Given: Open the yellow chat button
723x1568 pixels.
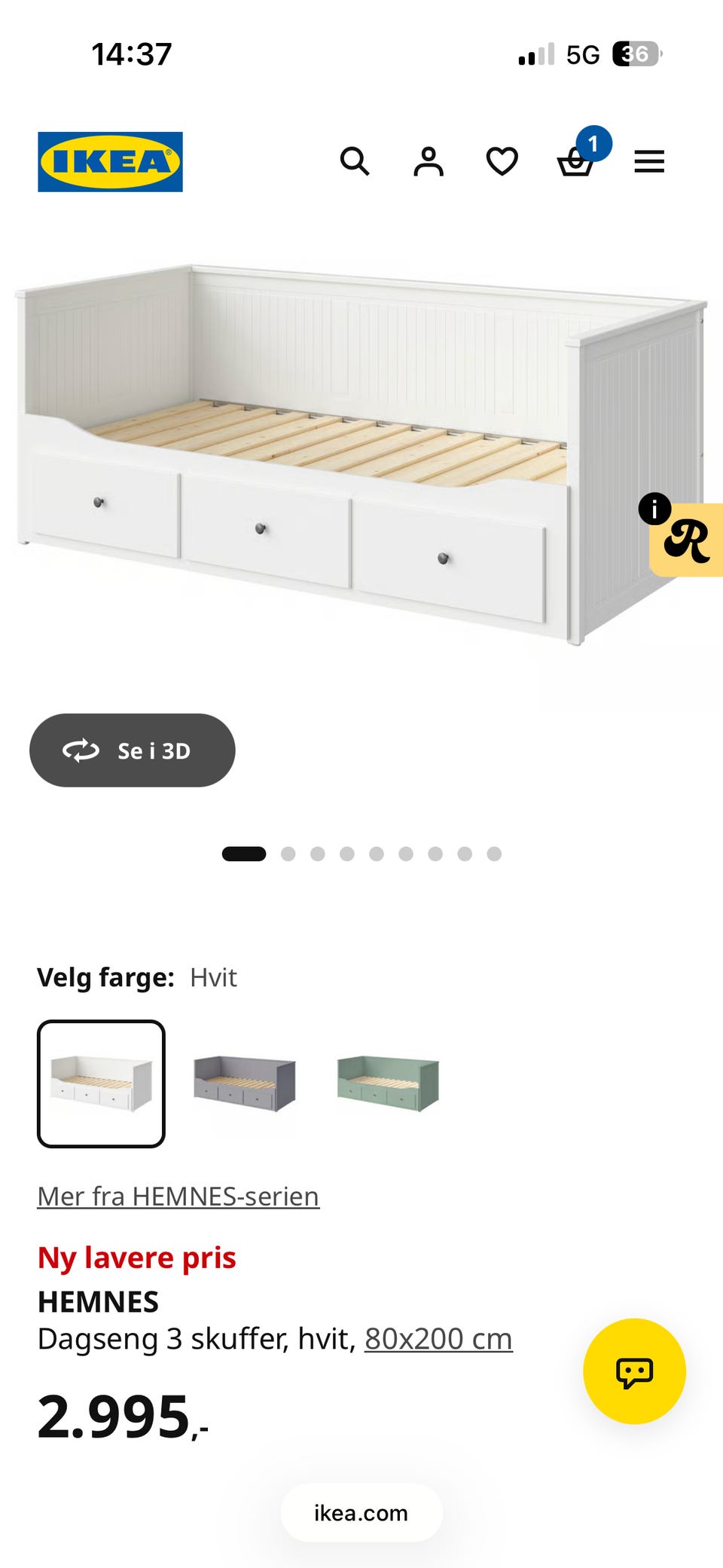Looking at the screenshot, I should pos(635,1371).
